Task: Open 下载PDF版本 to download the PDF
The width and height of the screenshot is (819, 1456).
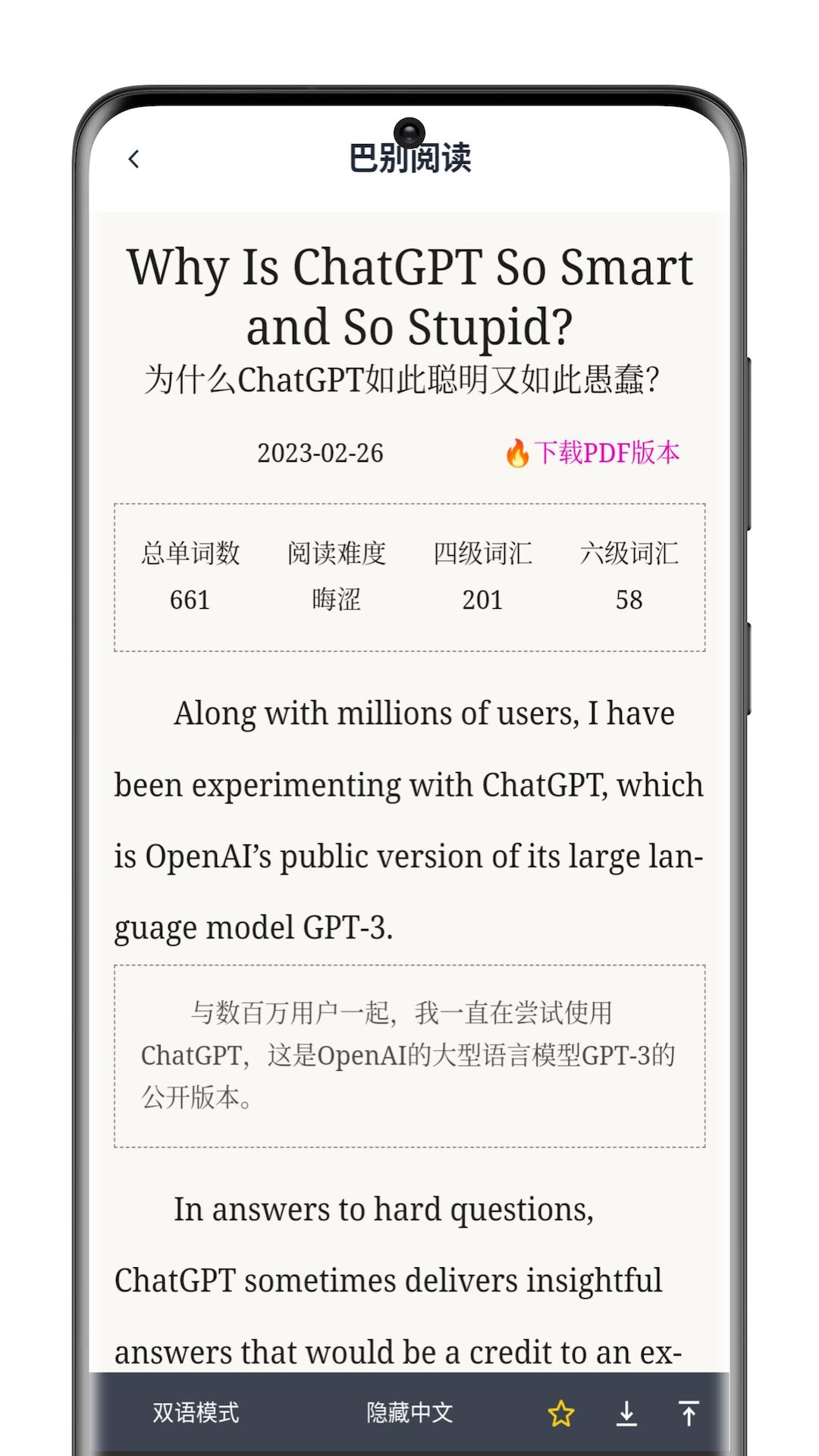Action: pyautogui.click(x=607, y=453)
